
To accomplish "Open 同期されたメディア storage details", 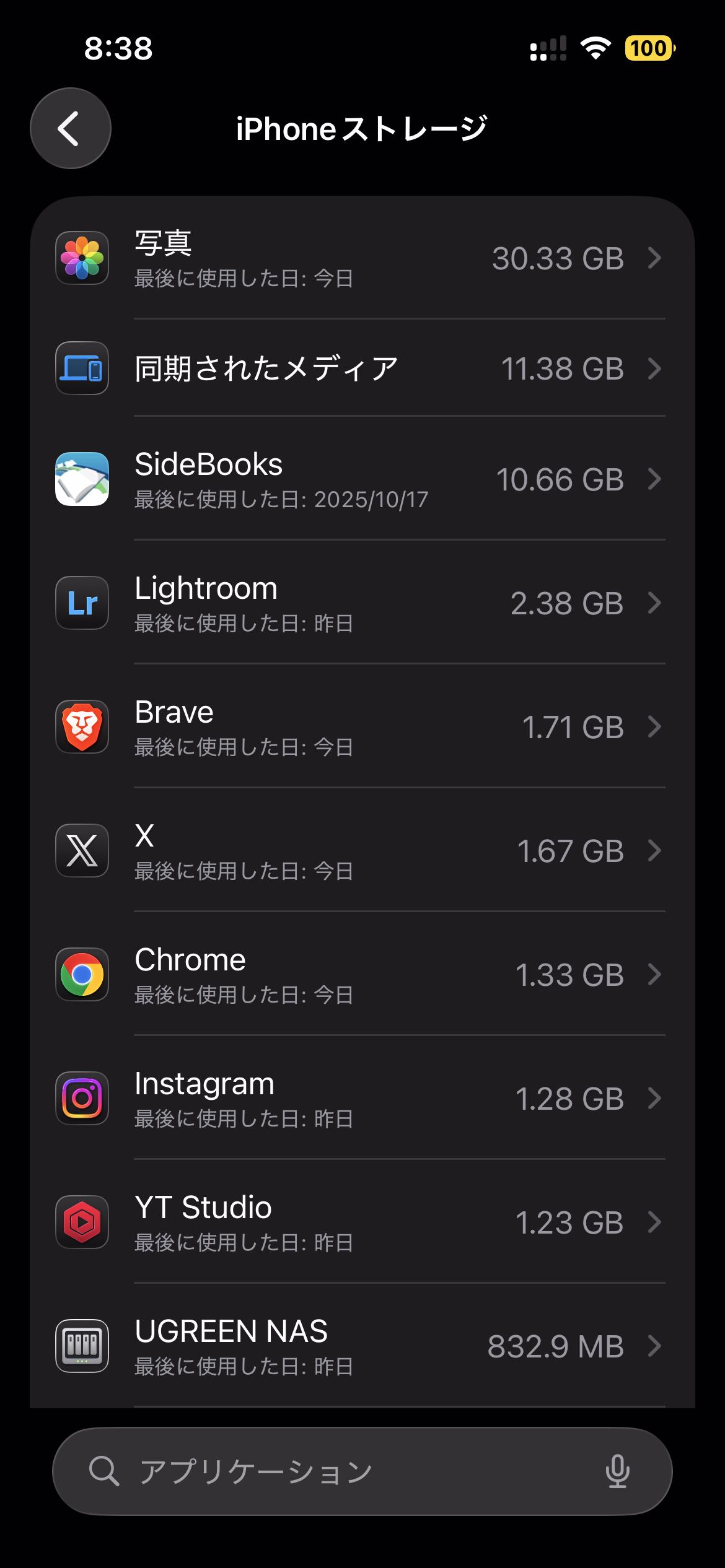I will [x=362, y=368].
